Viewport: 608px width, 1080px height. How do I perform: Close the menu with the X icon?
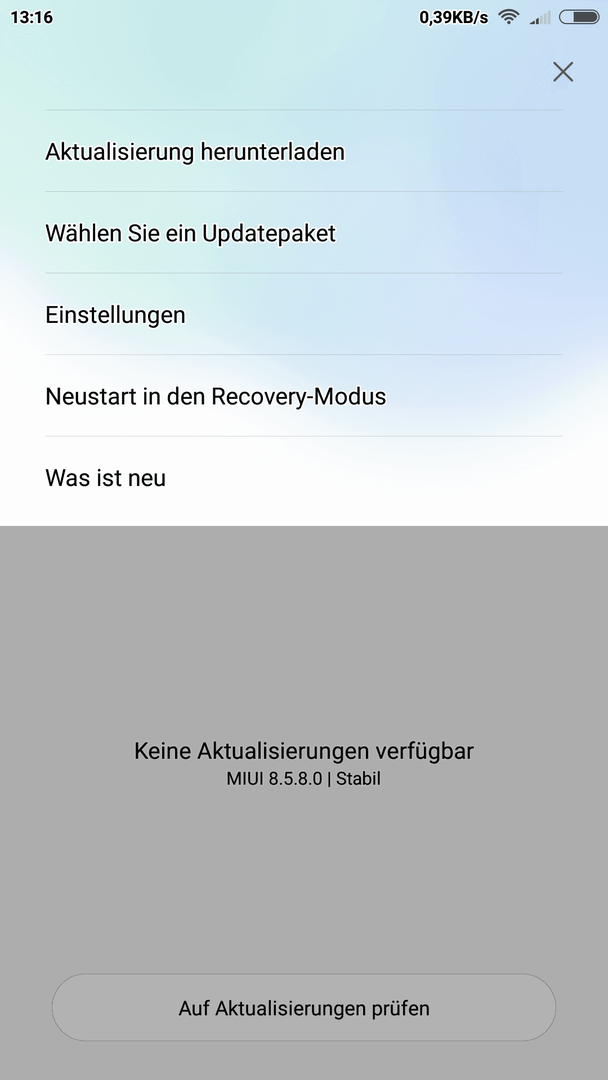(563, 71)
